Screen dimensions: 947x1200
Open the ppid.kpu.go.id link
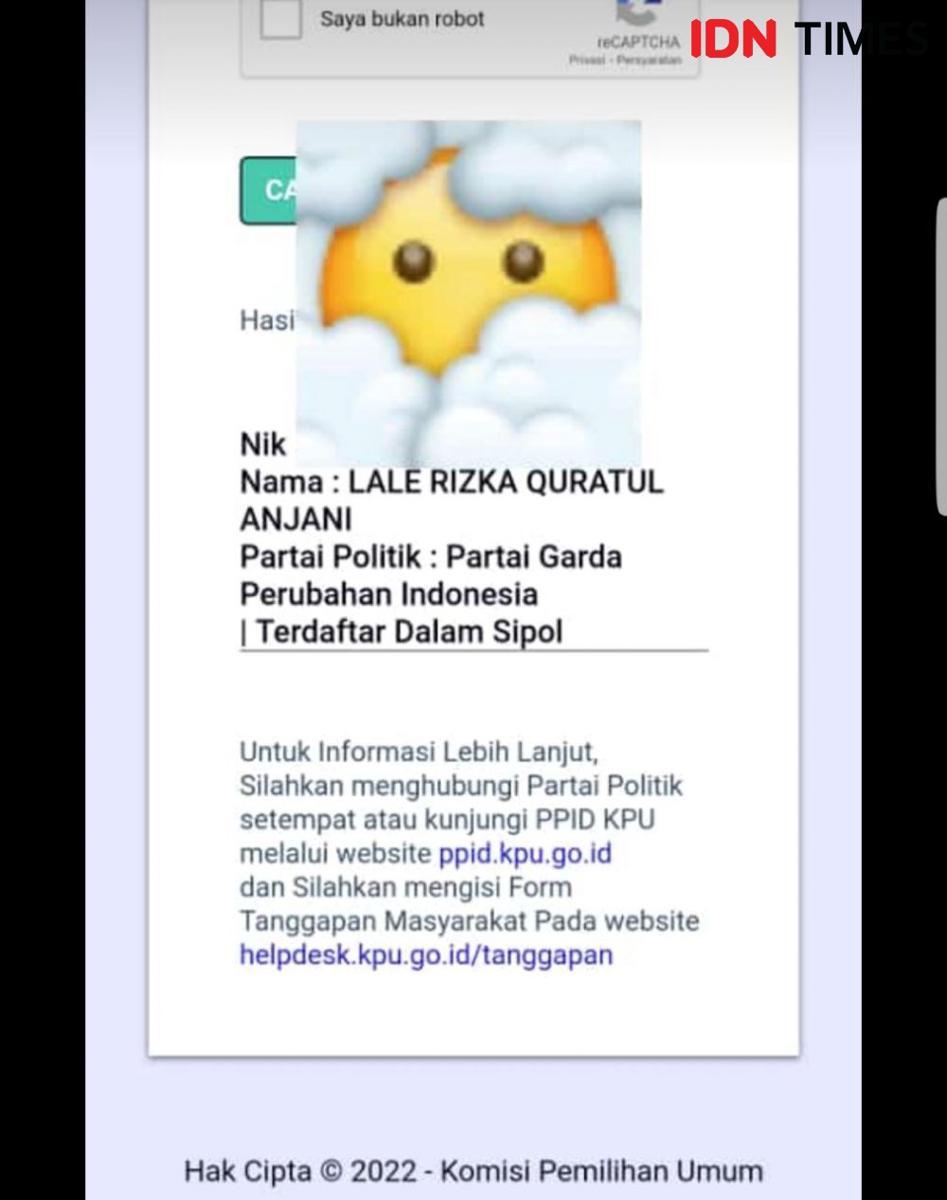525,854
